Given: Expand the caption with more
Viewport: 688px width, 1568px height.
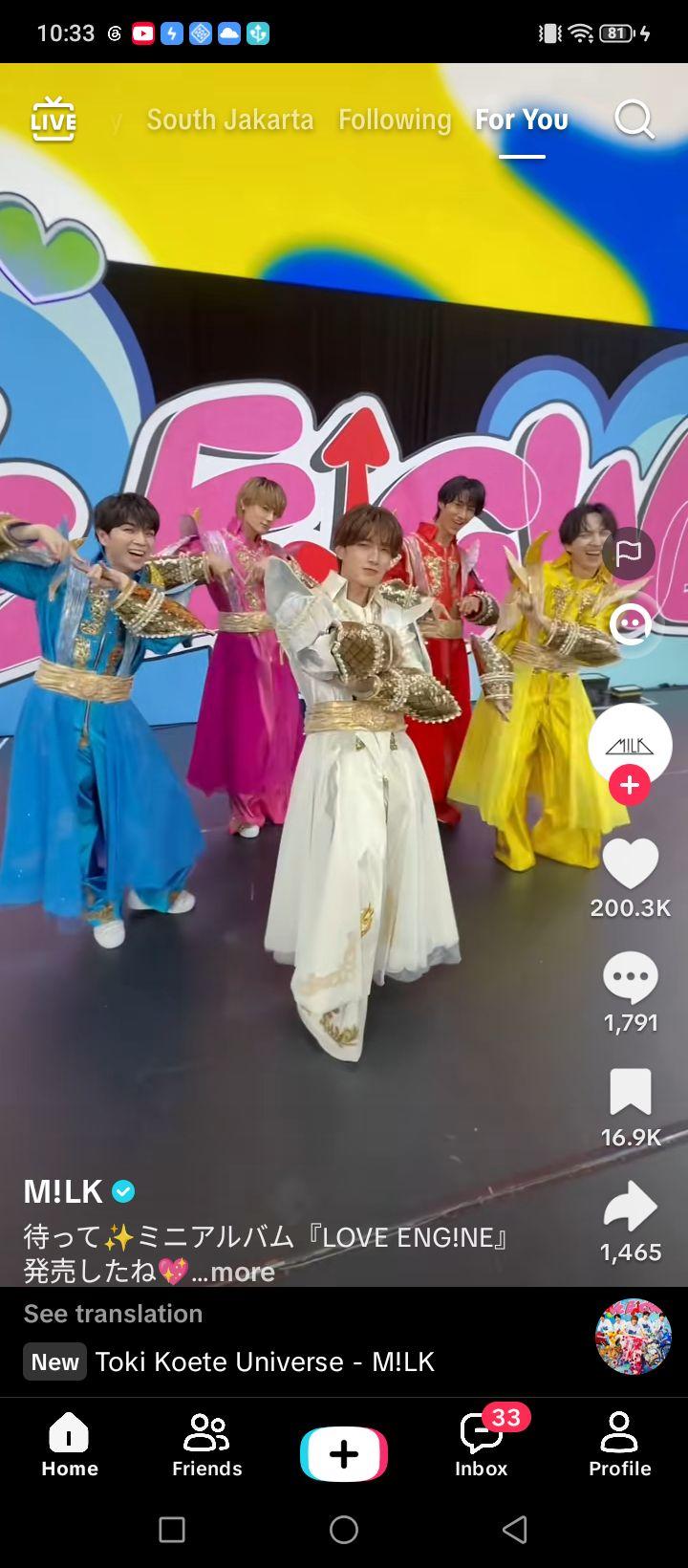Looking at the screenshot, I should [234, 1272].
